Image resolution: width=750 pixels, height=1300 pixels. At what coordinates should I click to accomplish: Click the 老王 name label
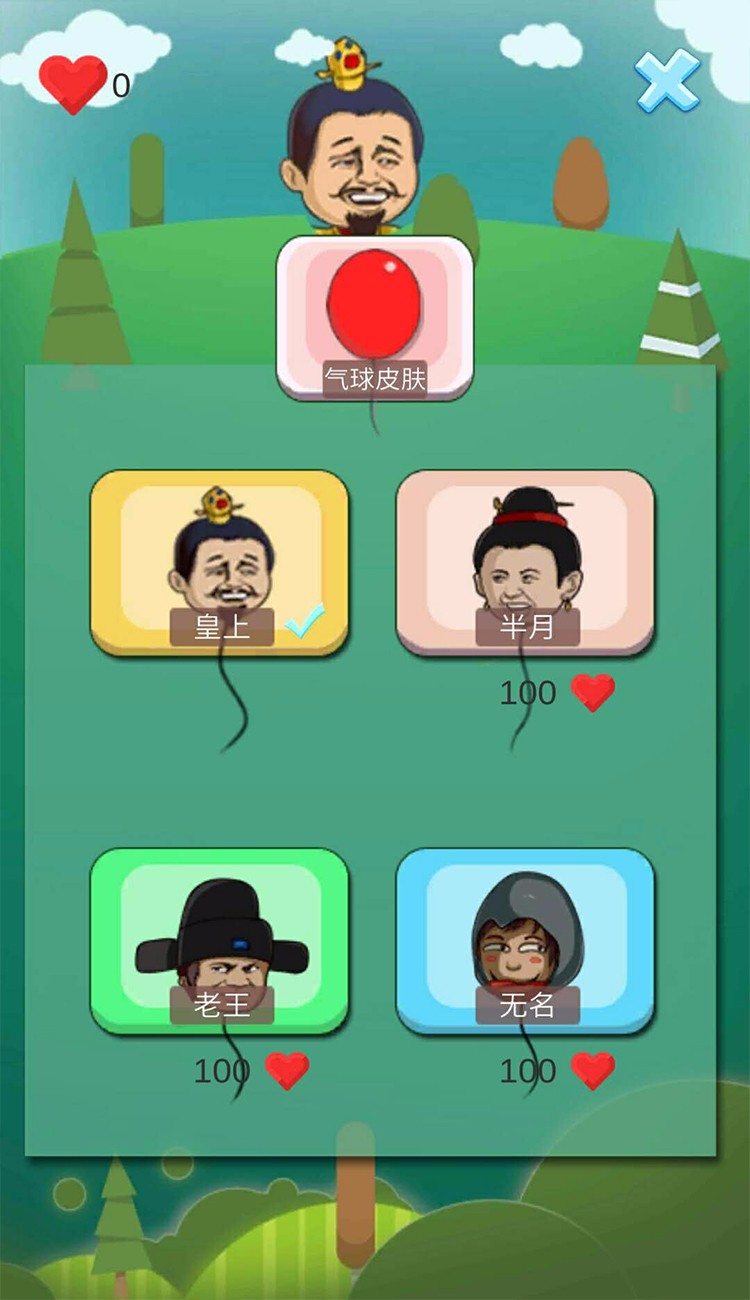click(x=222, y=1010)
